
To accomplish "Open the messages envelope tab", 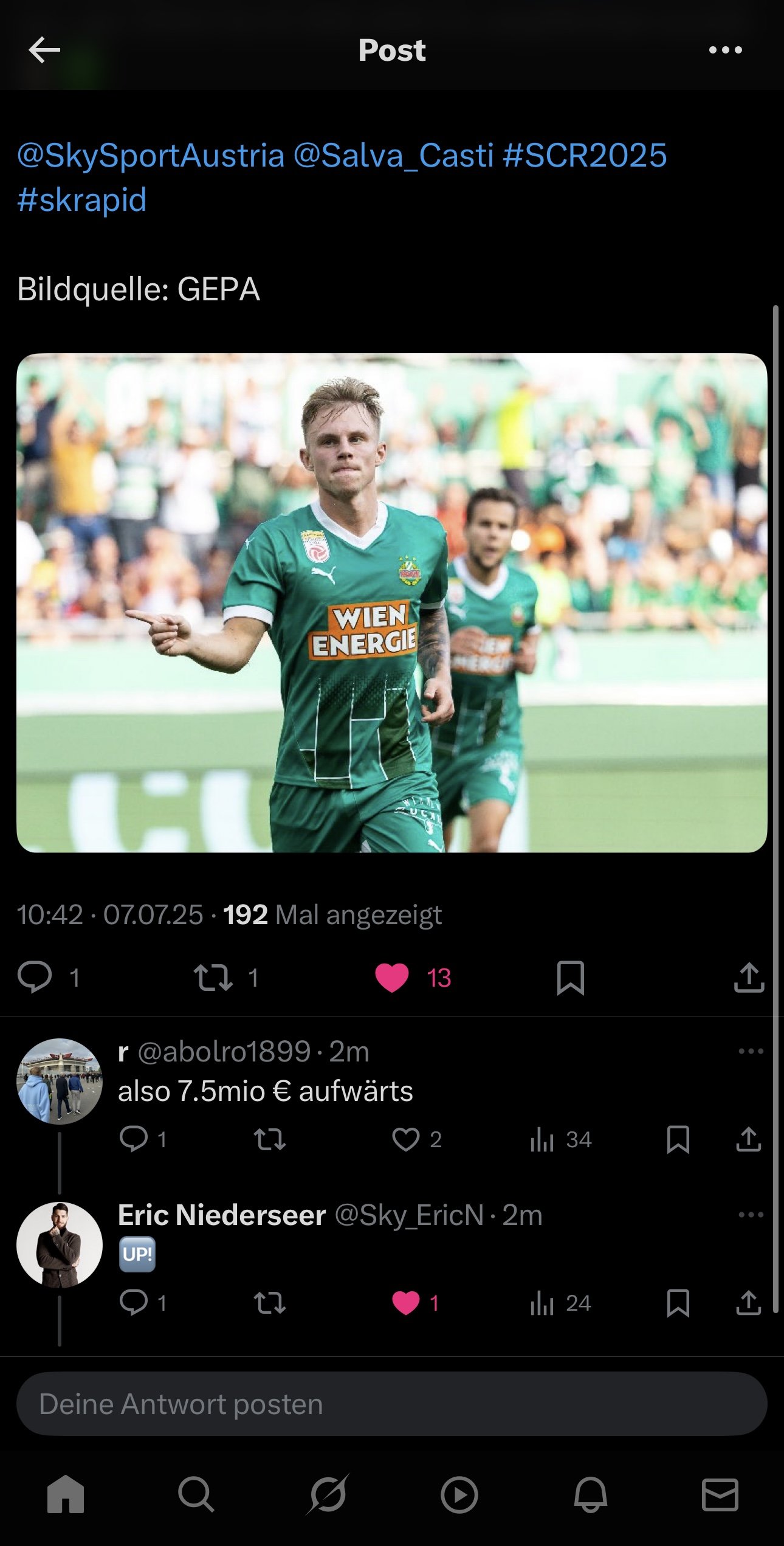I will (720, 1494).
